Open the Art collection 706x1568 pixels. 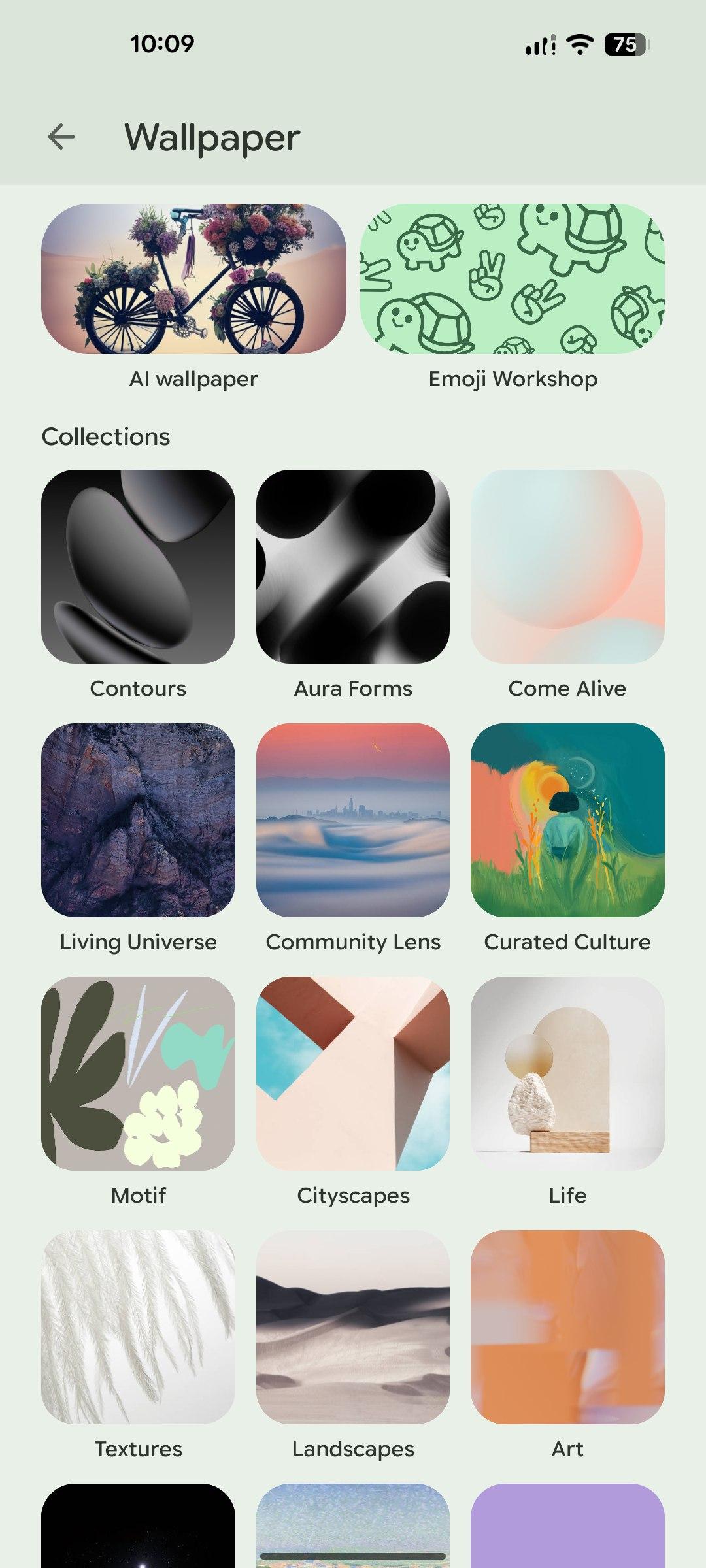click(567, 1327)
